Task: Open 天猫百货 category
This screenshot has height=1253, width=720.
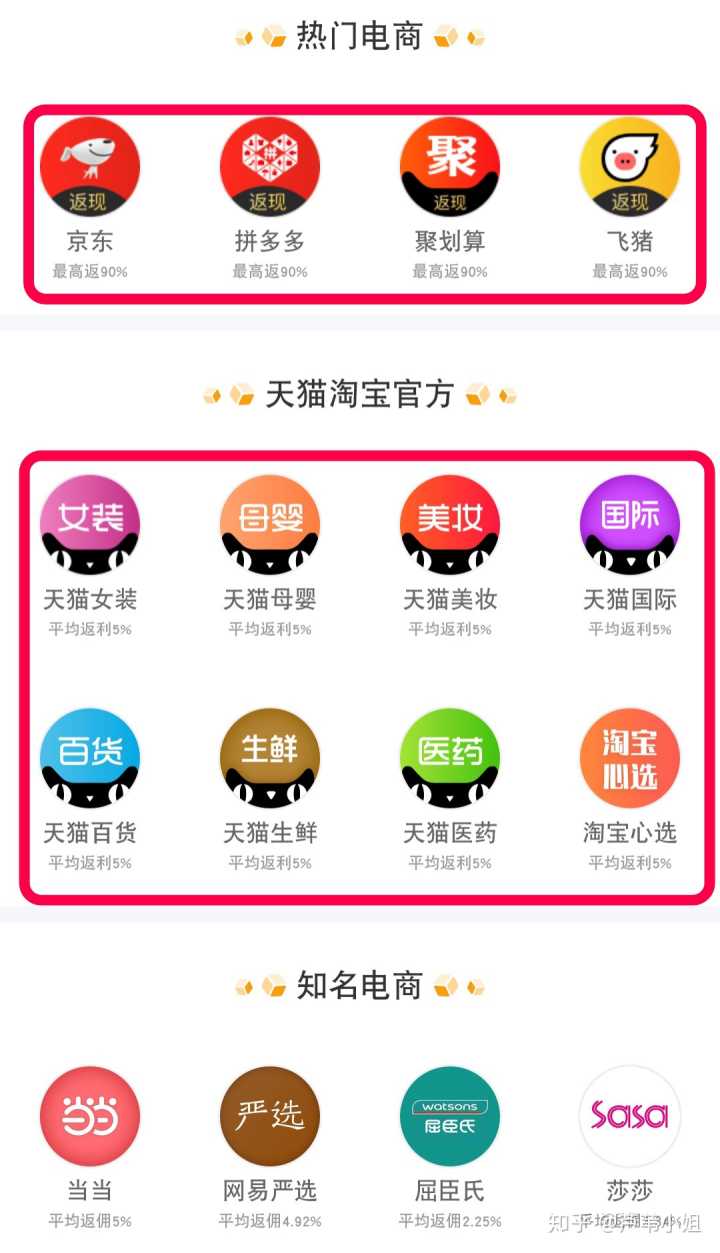Action: point(90,758)
